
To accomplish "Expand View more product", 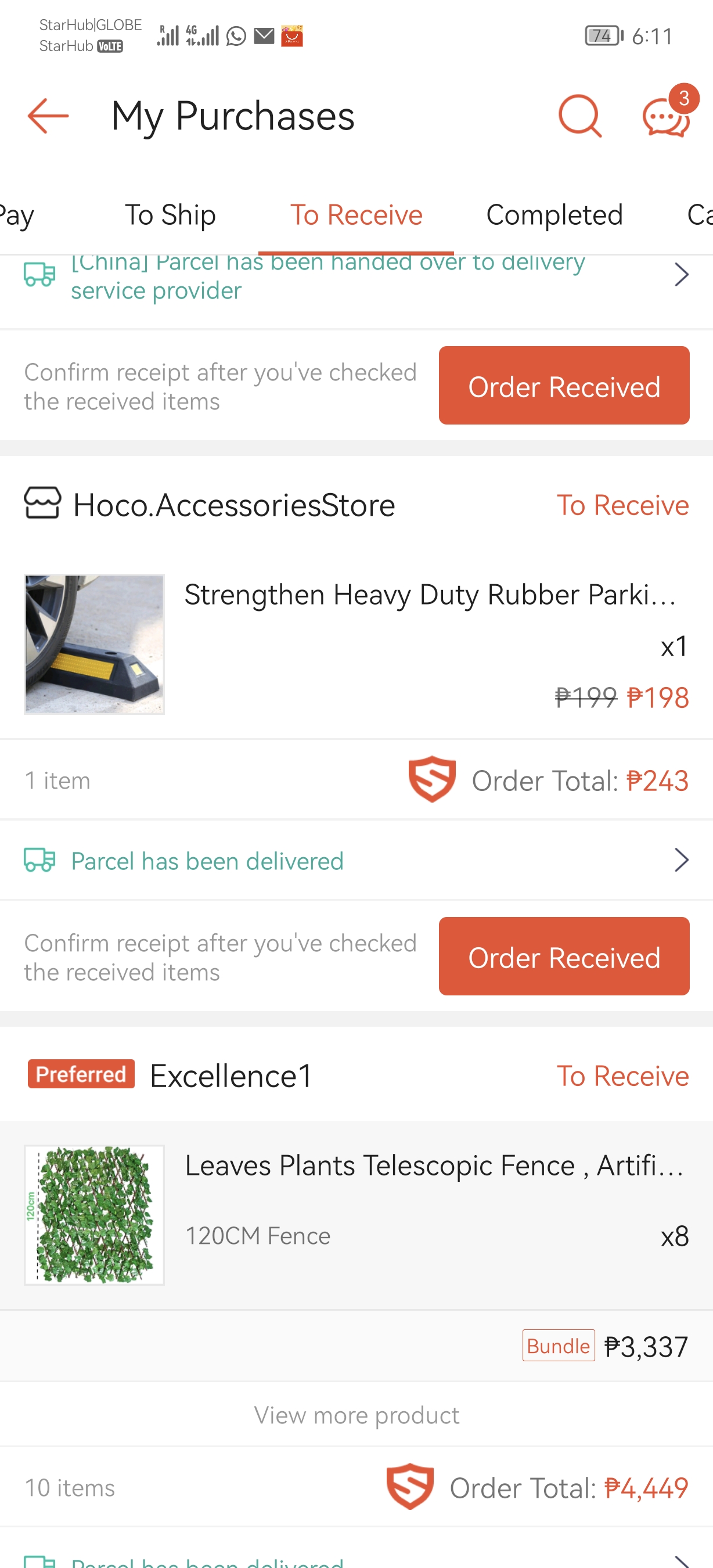I will (x=356, y=1415).
